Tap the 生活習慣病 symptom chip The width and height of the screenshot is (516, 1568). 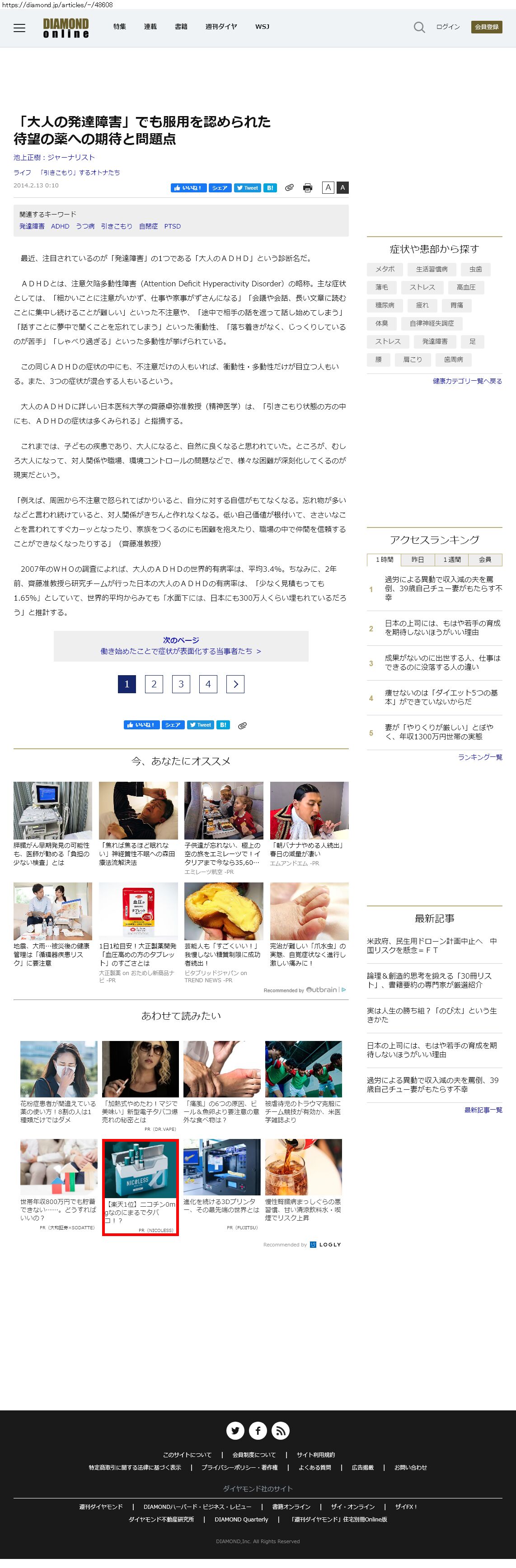pyautogui.click(x=432, y=269)
